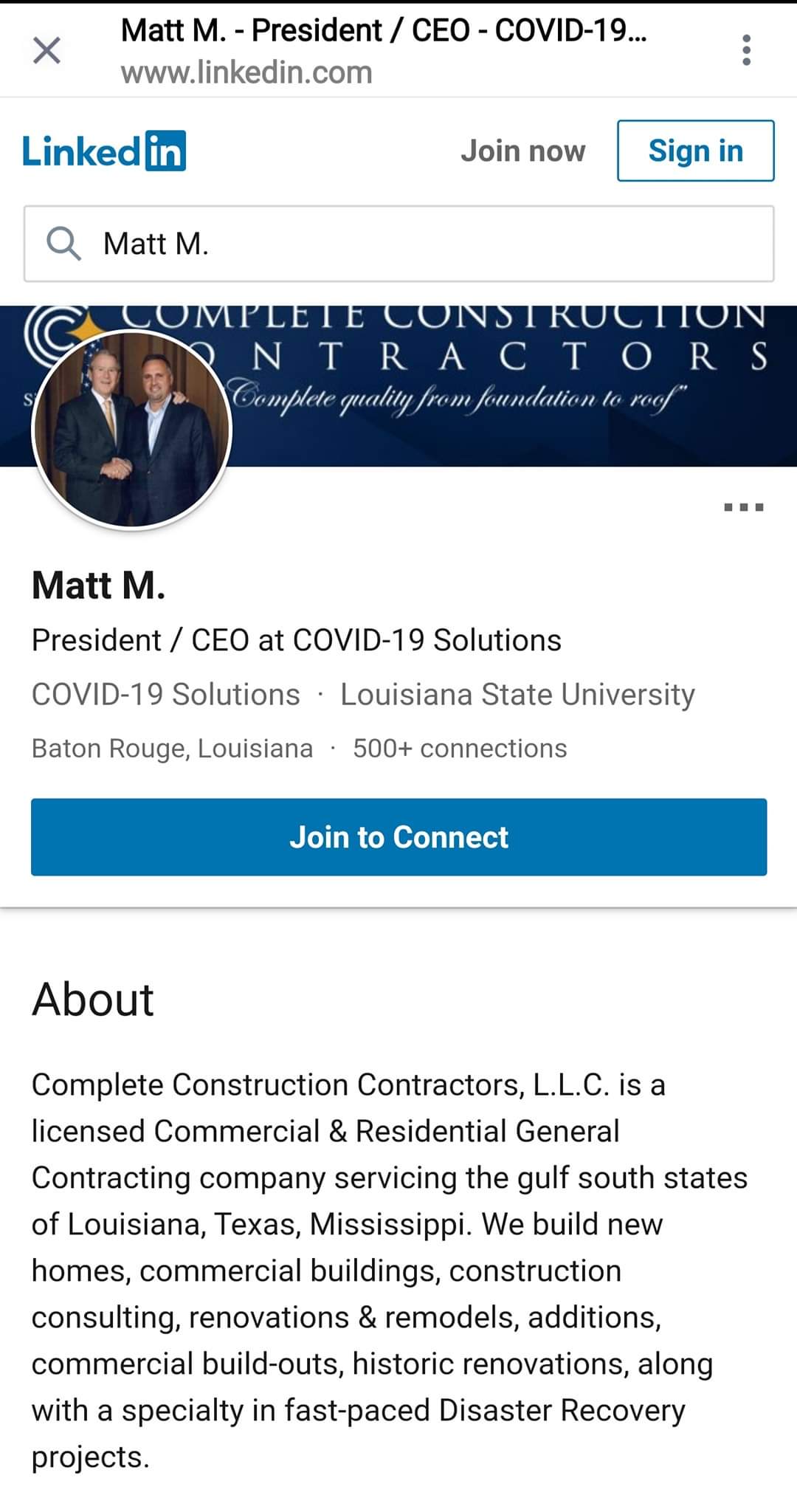The height and width of the screenshot is (1512, 797).
Task: Open the browser's three-dot overflow menu
Action: [x=747, y=50]
